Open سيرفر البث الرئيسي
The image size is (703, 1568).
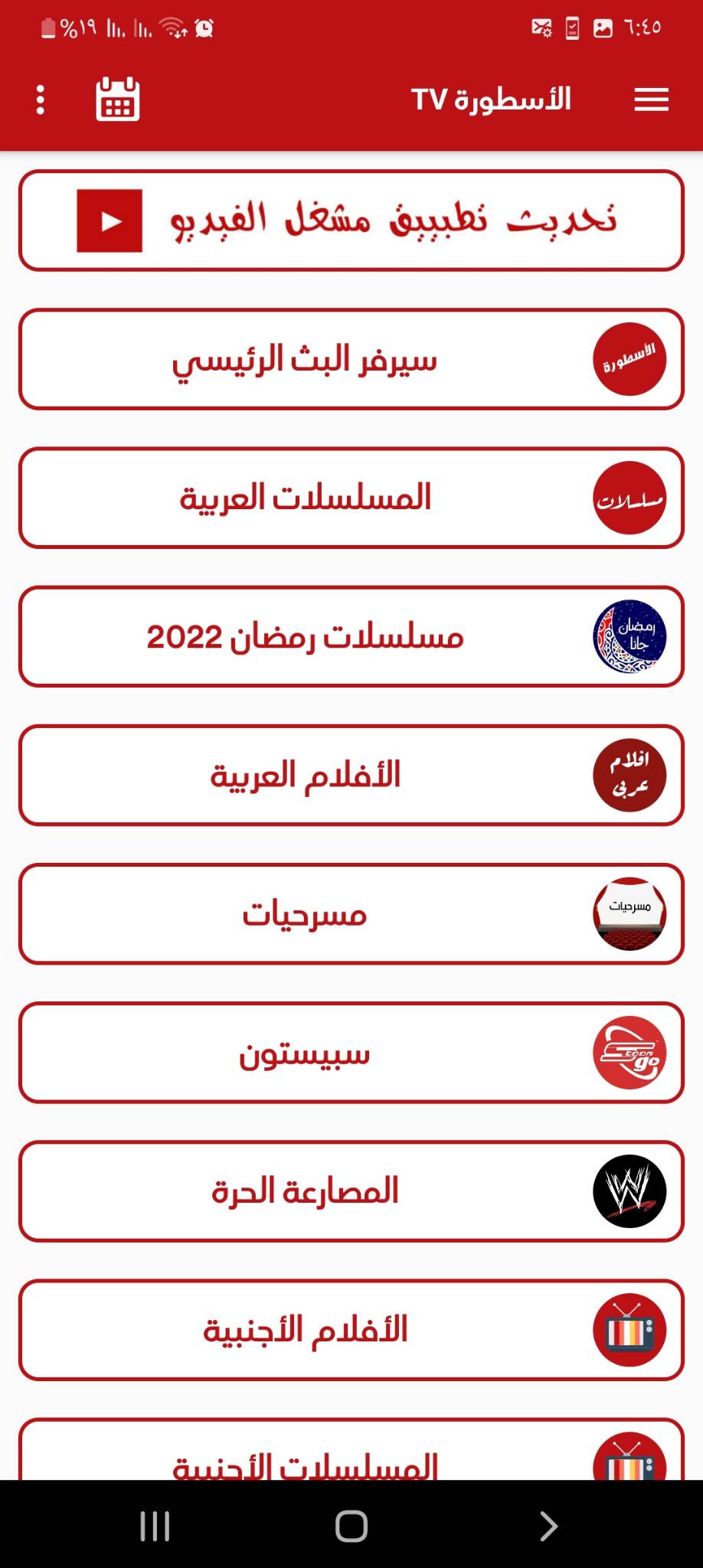(x=351, y=359)
